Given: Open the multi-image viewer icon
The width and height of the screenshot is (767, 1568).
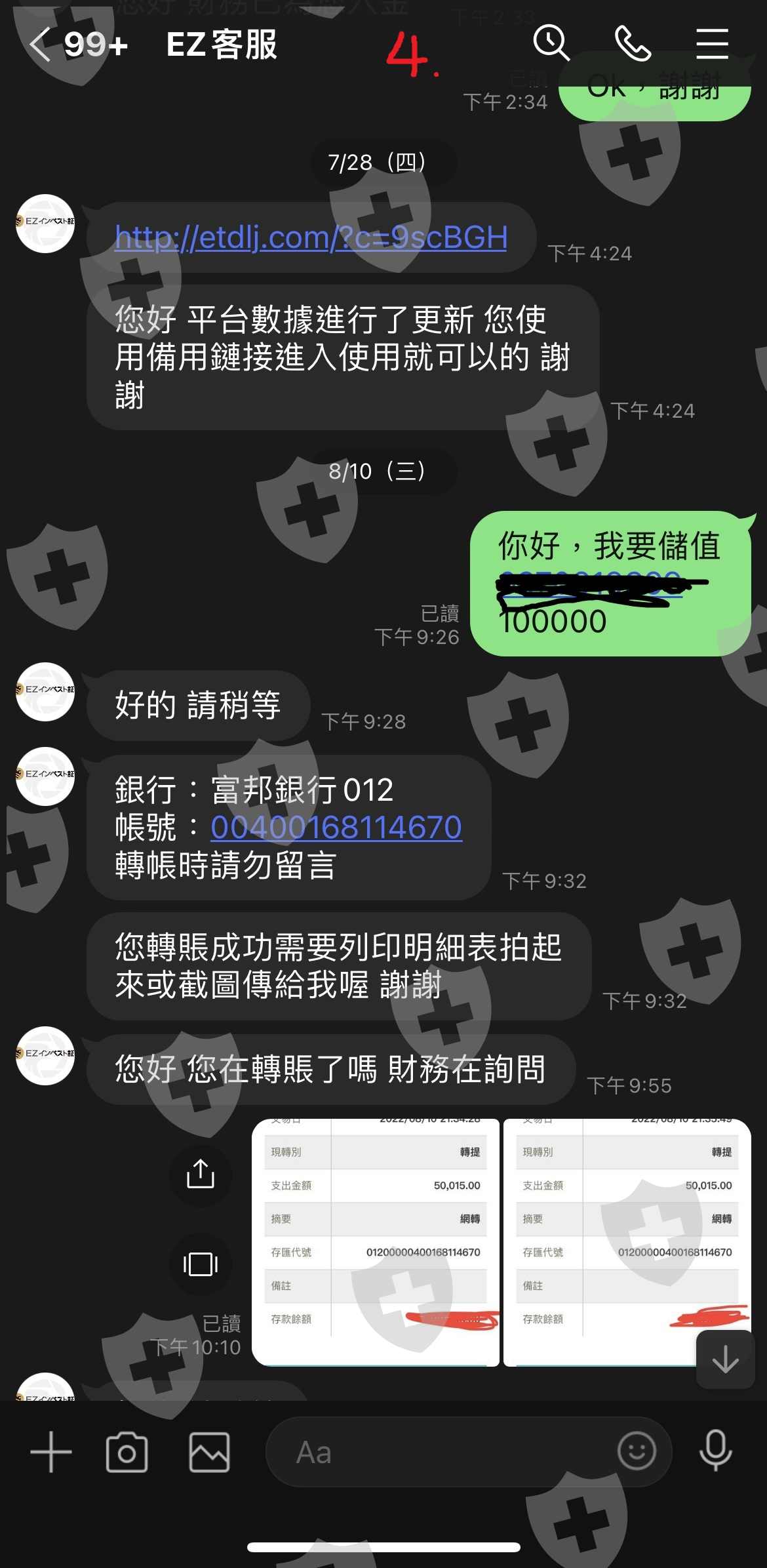Looking at the screenshot, I should pyautogui.click(x=201, y=1264).
